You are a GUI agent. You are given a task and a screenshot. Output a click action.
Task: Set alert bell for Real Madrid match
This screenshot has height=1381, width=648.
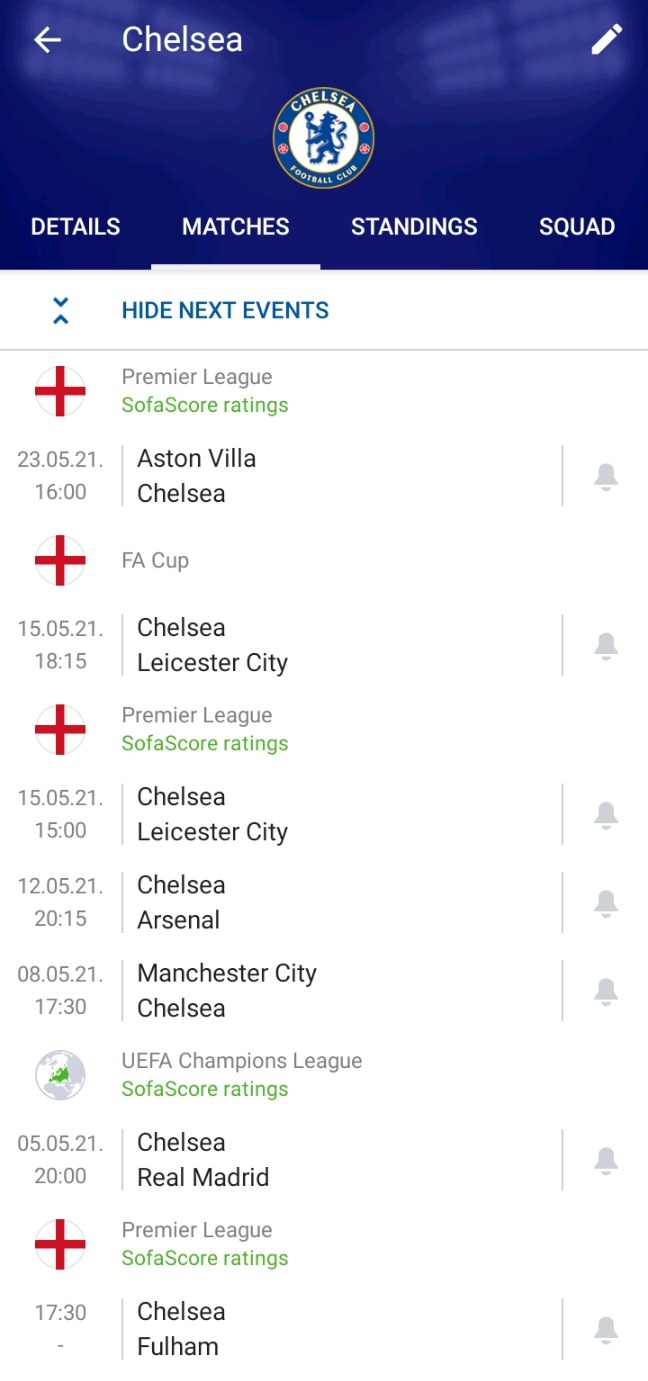tap(606, 1160)
